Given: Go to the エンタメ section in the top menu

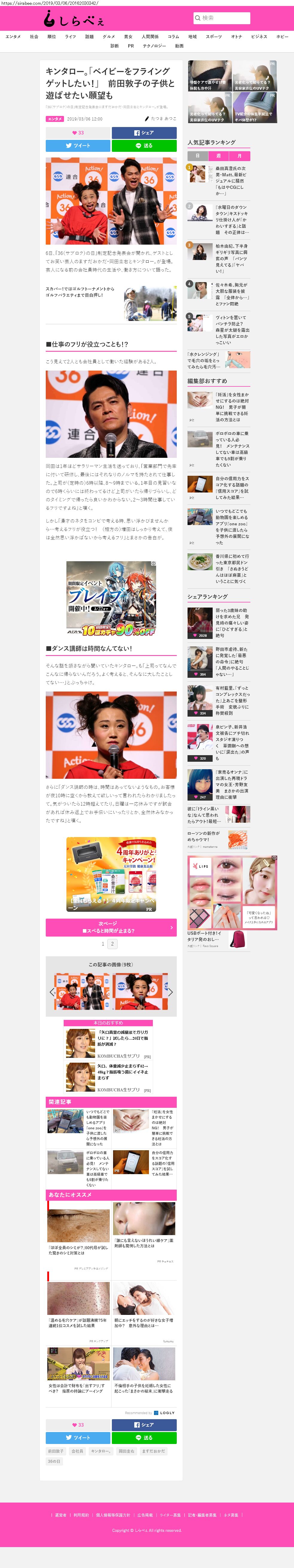Looking at the screenshot, I should coord(13,36).
